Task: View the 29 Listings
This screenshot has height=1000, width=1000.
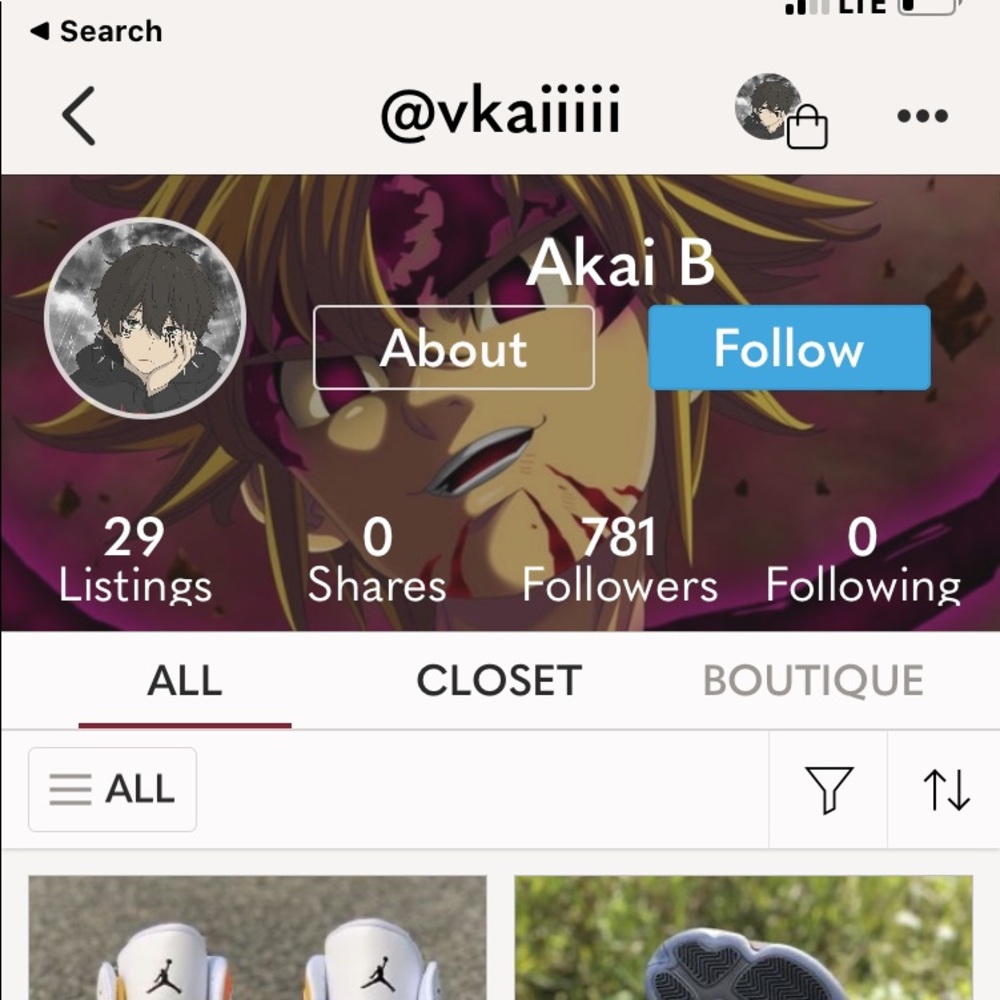Action: pyautogui.click(x=134, y=561)
